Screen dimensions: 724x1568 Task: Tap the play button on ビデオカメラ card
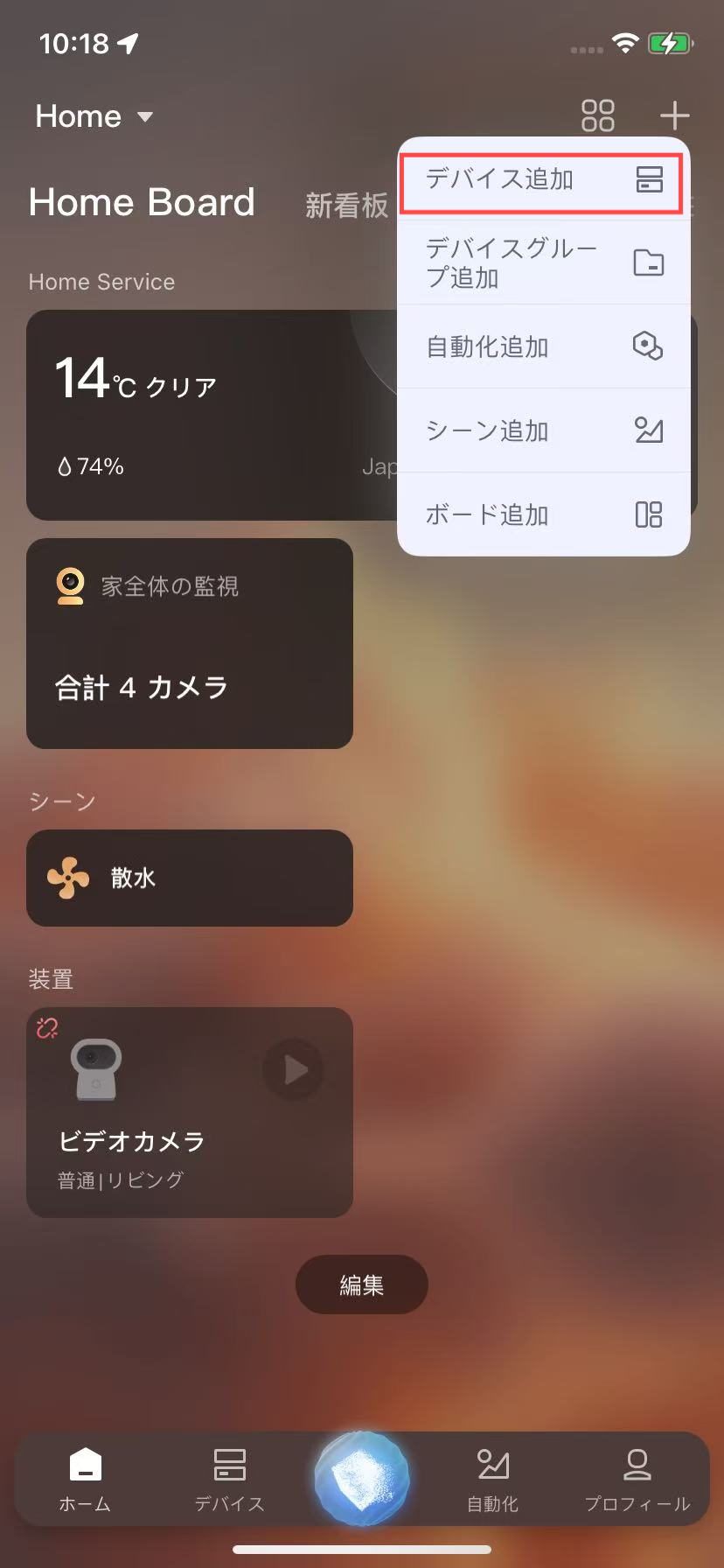point(293,1069)
